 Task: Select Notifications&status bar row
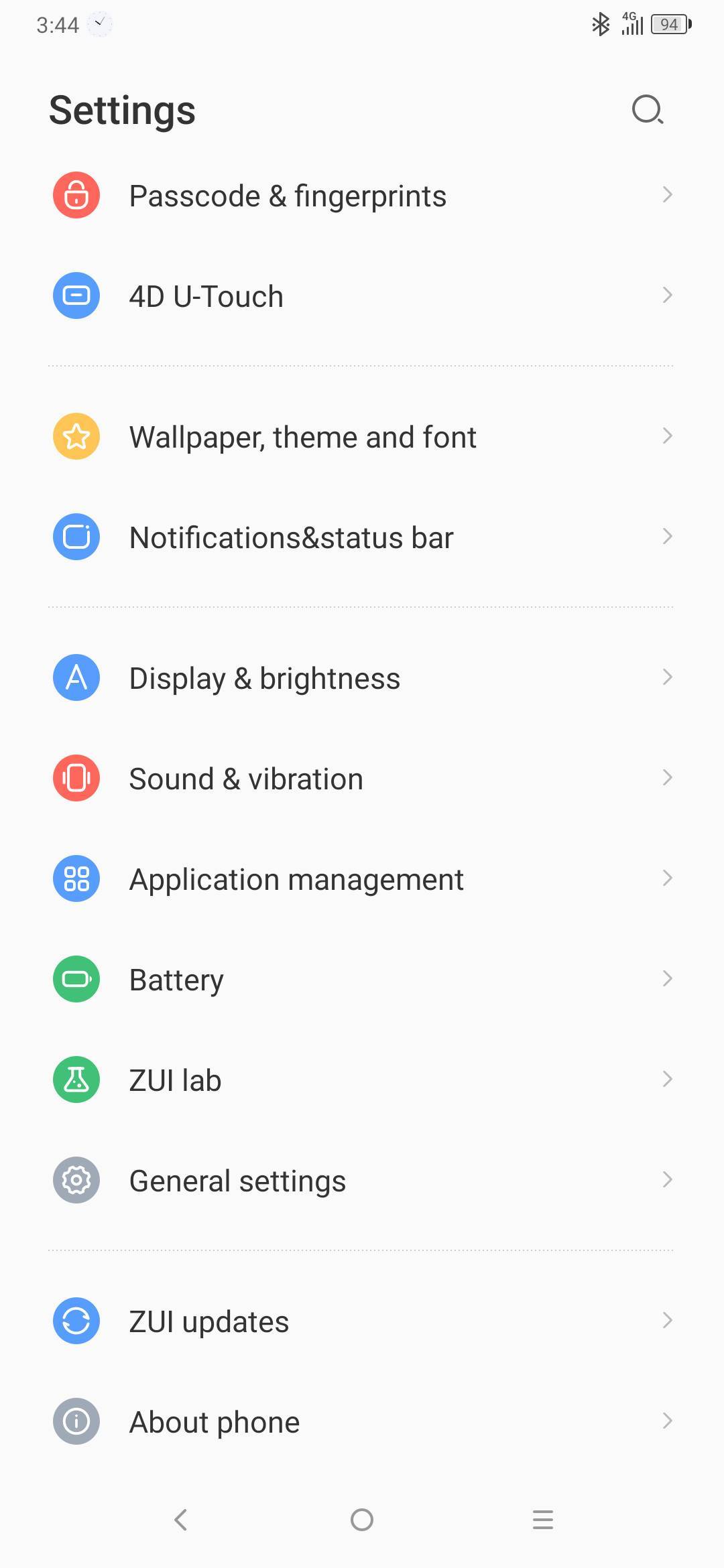point(362,537)
